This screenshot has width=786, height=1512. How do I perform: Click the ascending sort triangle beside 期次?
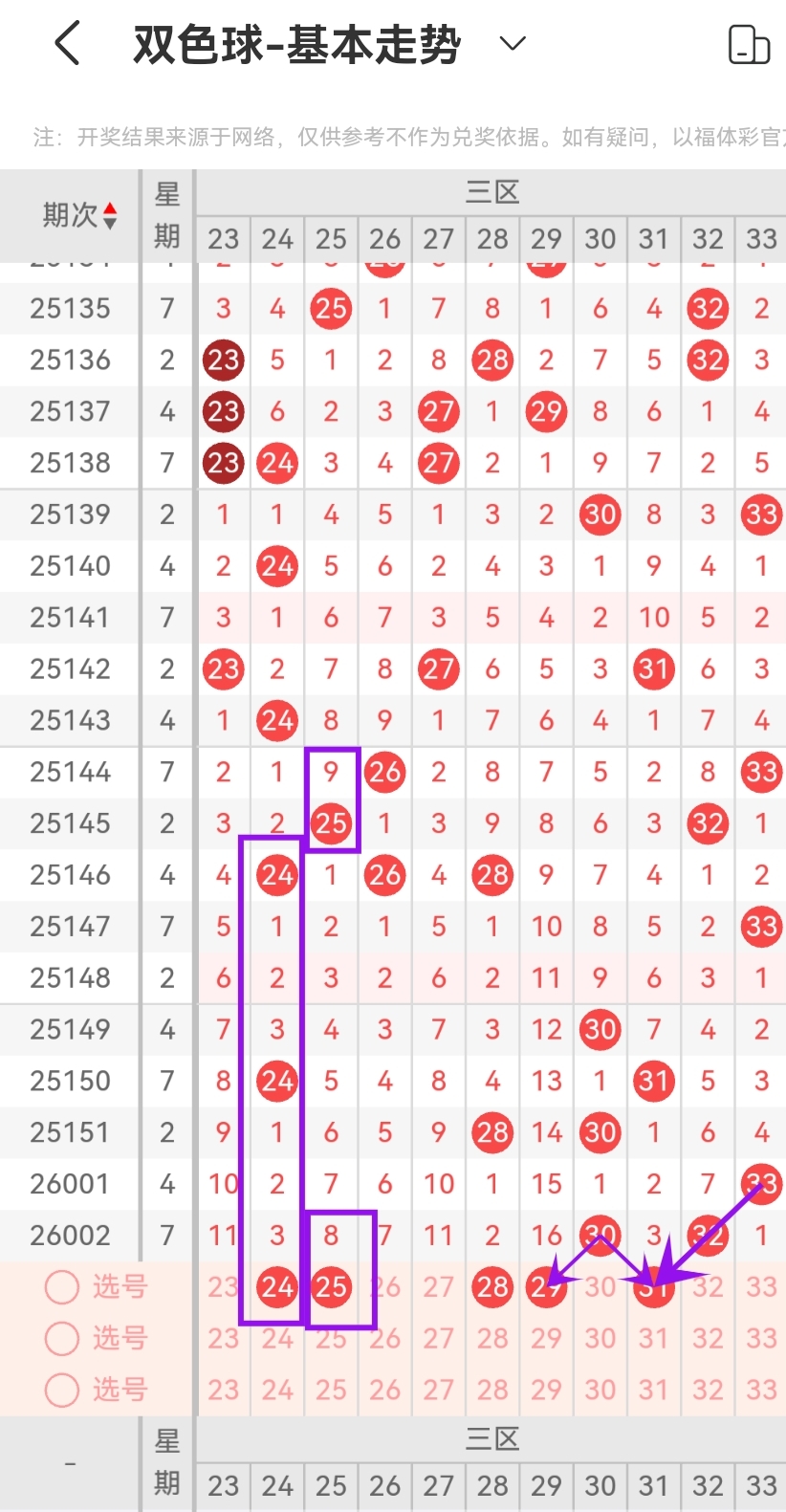pos(111,209)
